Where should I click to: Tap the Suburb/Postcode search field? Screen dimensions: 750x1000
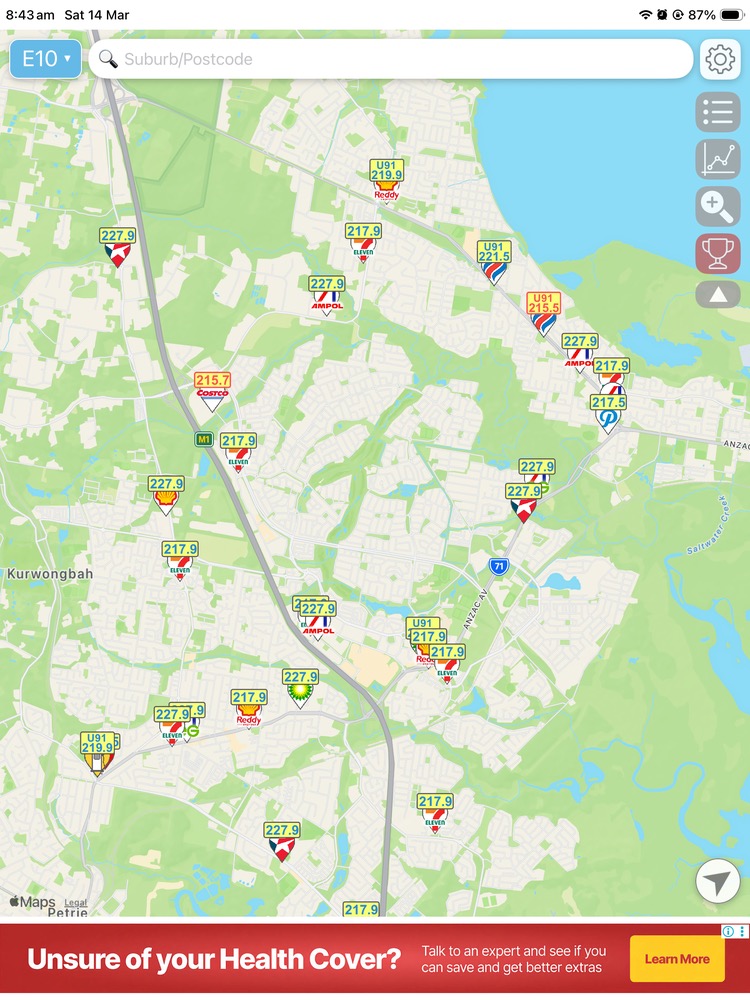tap(390, 59)
